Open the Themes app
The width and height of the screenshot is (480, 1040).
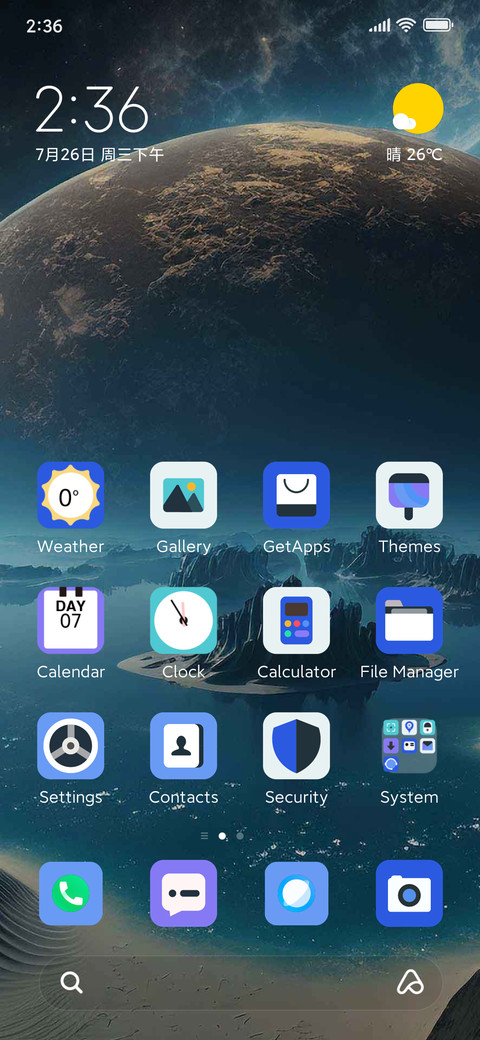(x=409, y=495)
